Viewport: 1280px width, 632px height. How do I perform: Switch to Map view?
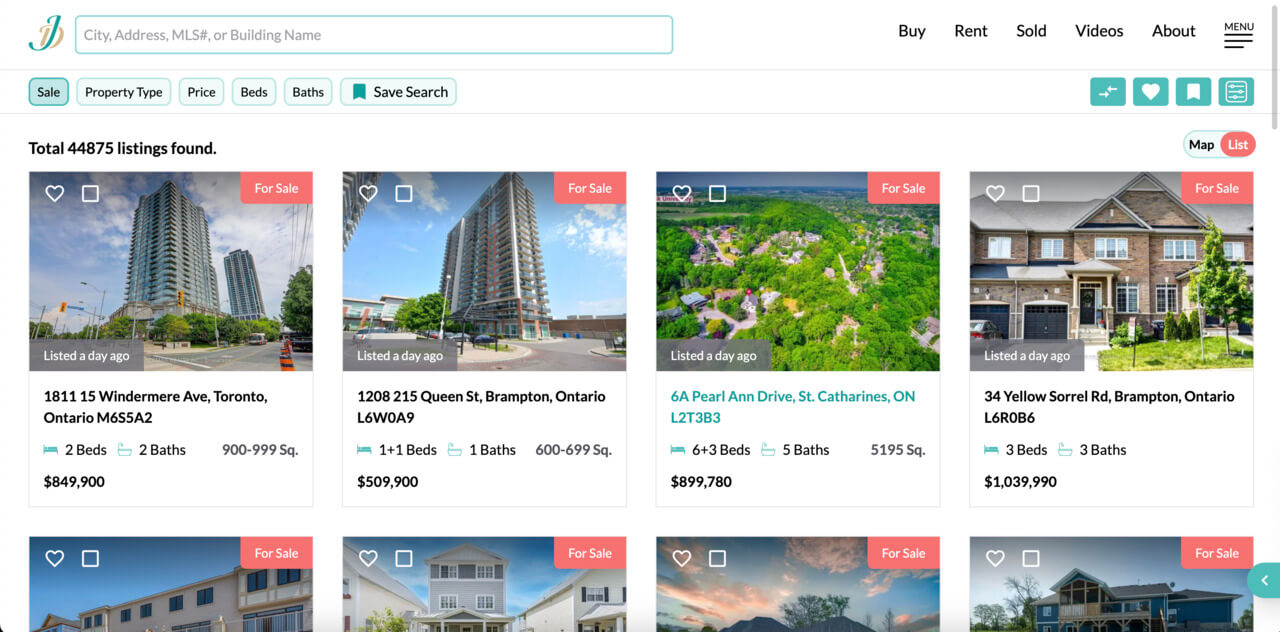[x=1201, y=145]
